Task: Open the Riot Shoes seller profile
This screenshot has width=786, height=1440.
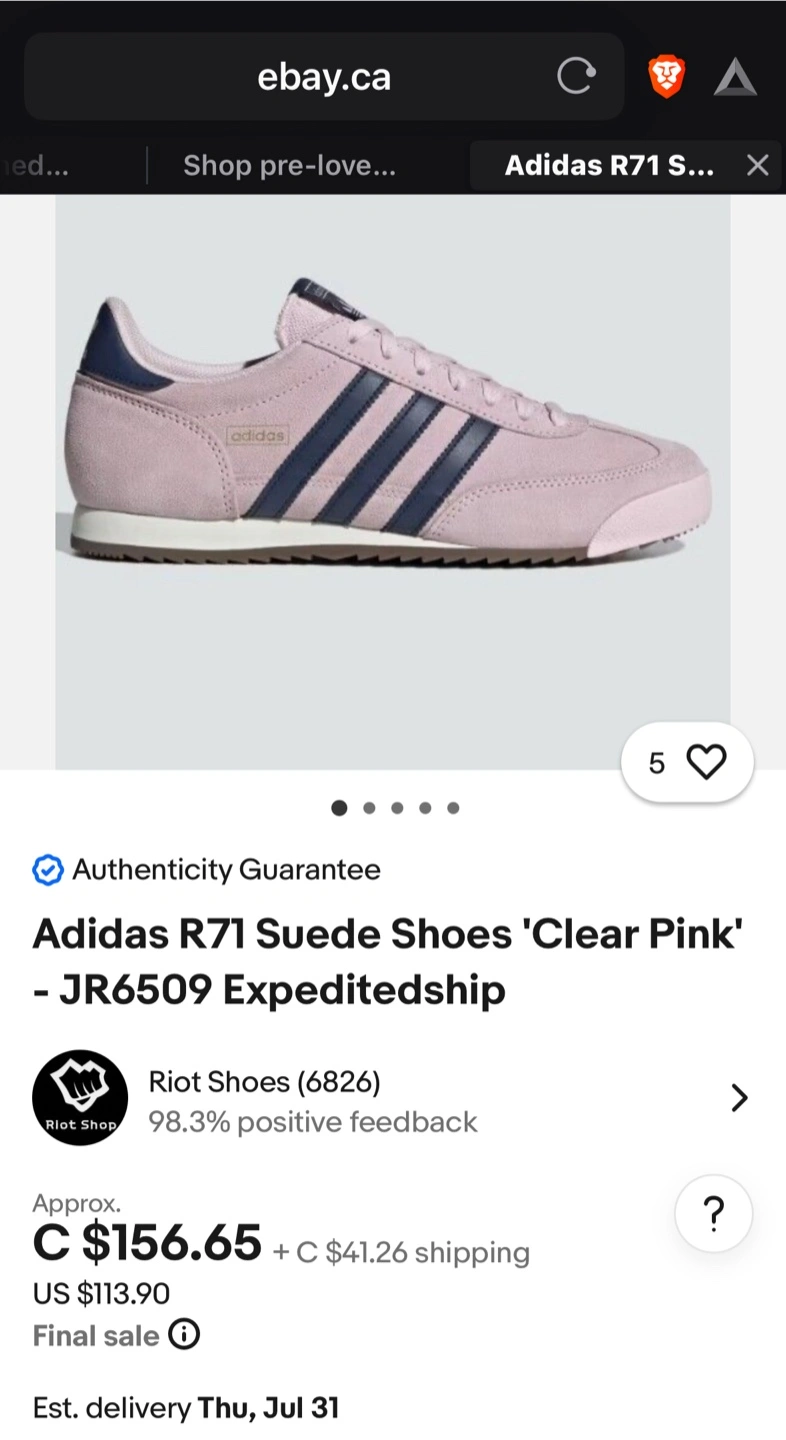Action: [x=392, y=1098]
